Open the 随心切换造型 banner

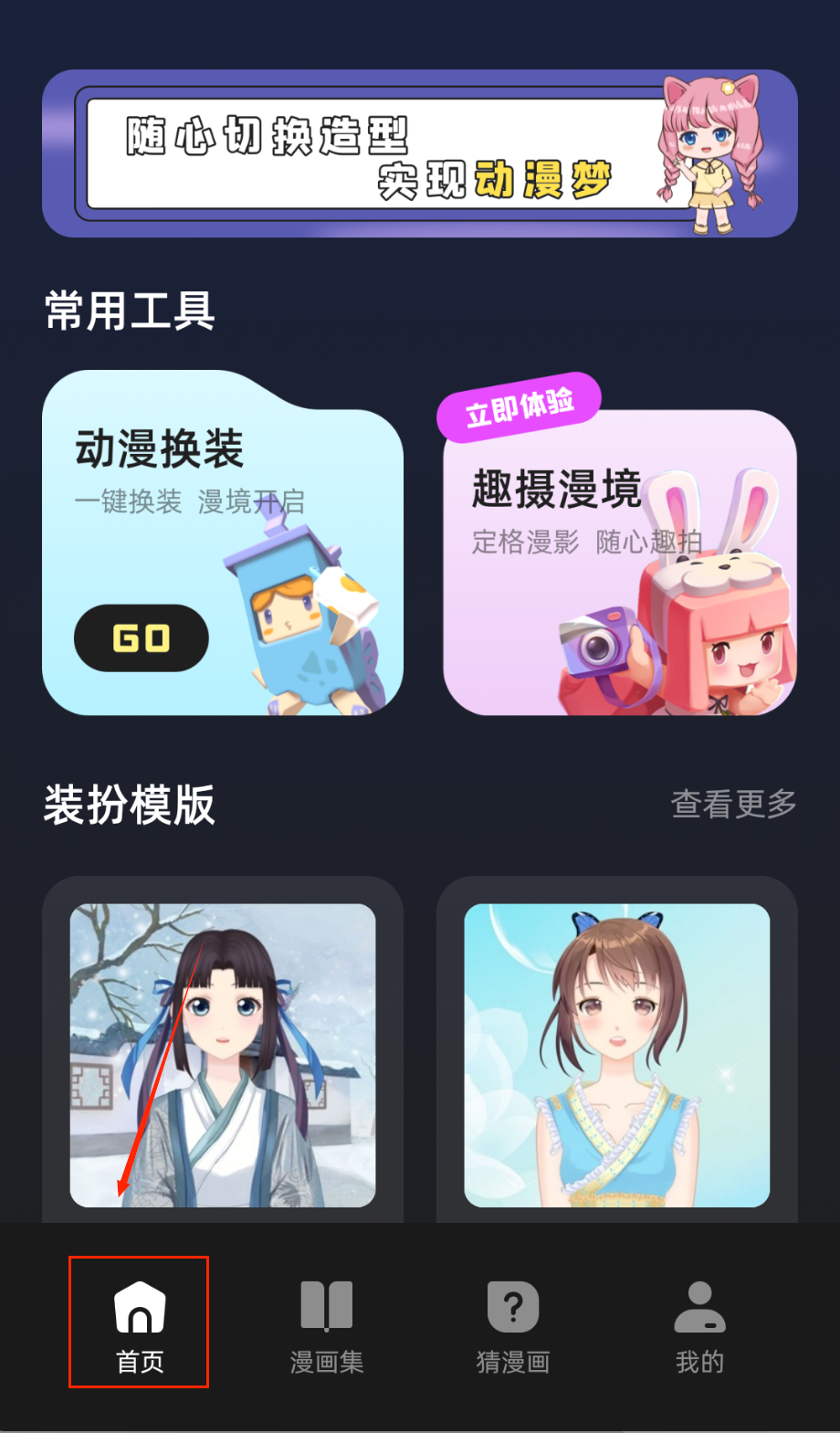coord(419,153)
